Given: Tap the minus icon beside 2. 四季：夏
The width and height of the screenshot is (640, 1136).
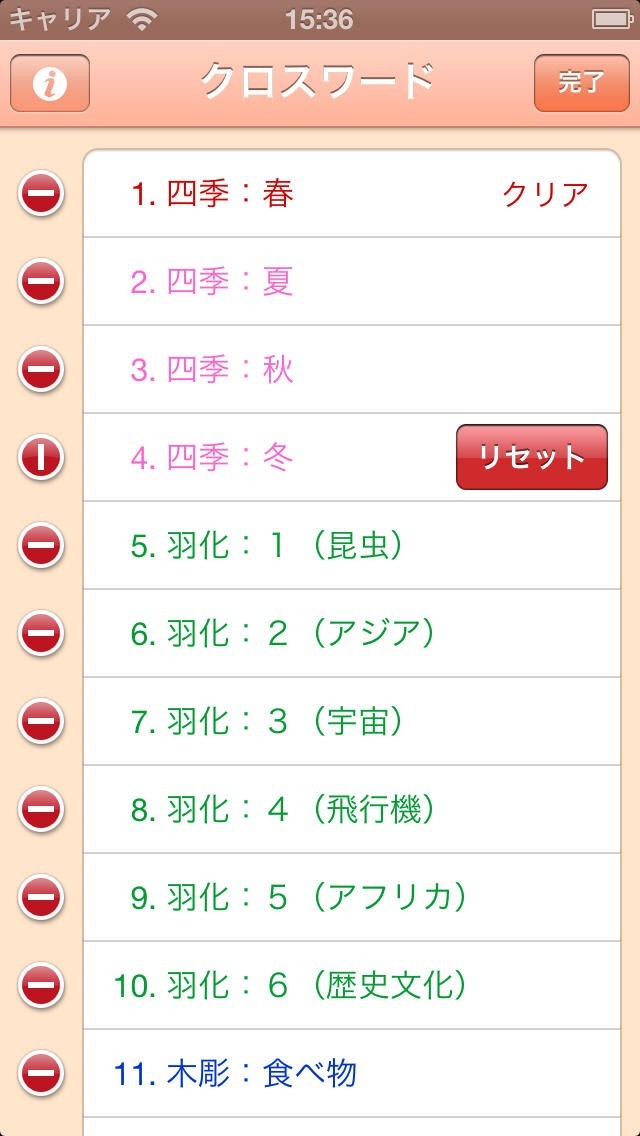Looking at the screenshot, I should 41,282.
